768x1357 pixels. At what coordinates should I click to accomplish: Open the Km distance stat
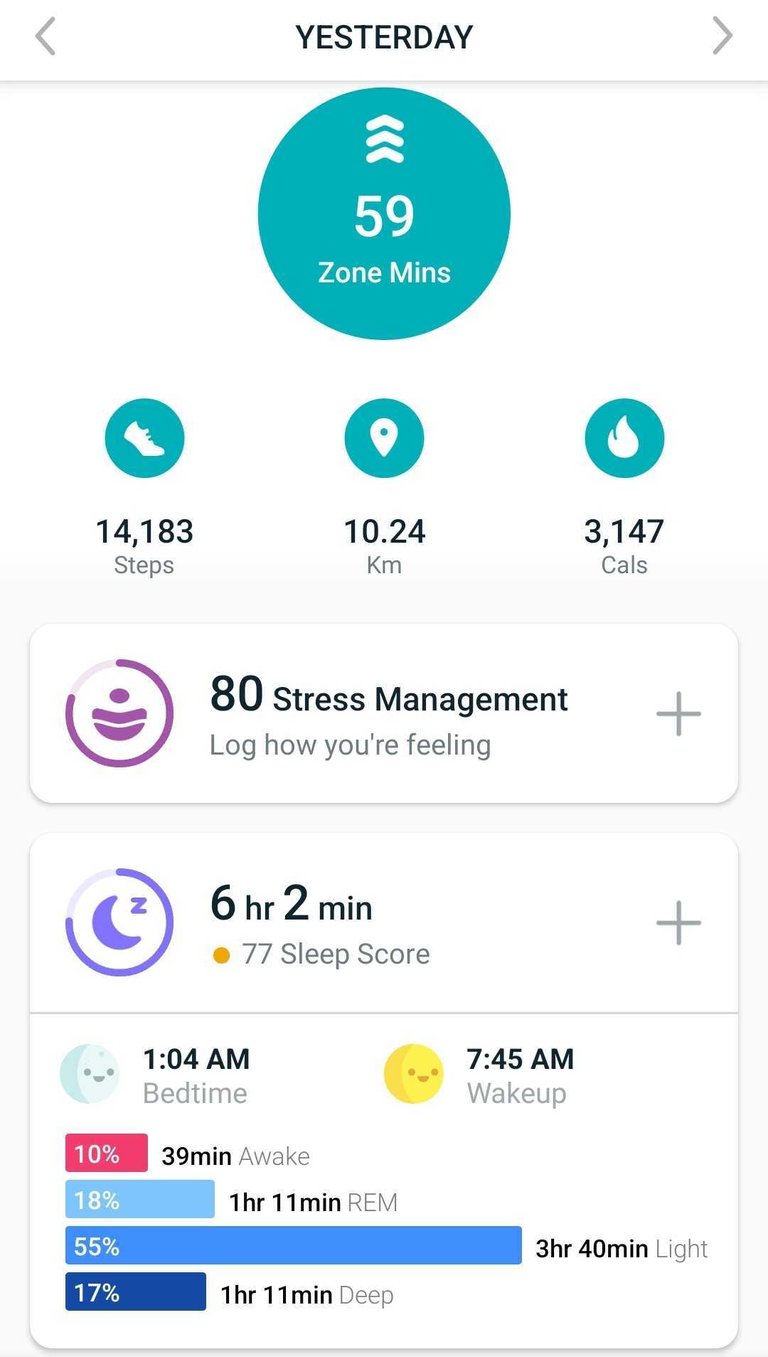click(384, 488)
